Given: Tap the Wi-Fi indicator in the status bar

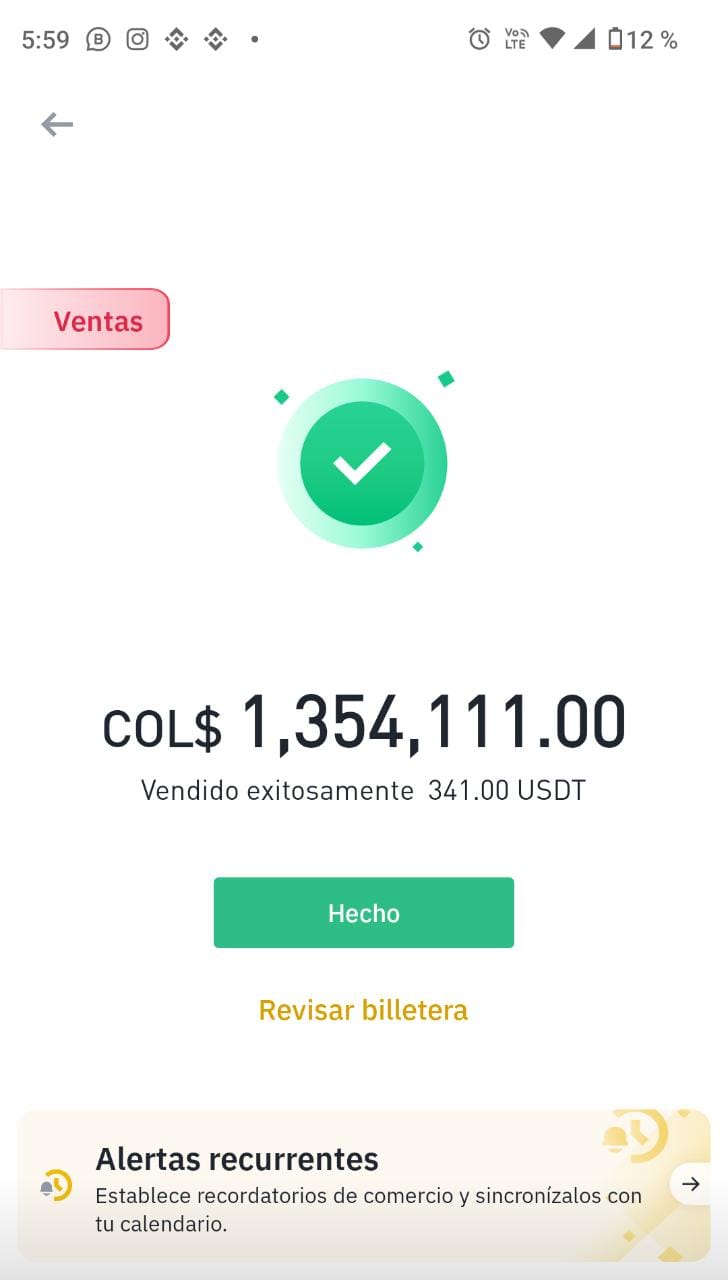Looking at the screenshot, I should [x=552, y=40].
